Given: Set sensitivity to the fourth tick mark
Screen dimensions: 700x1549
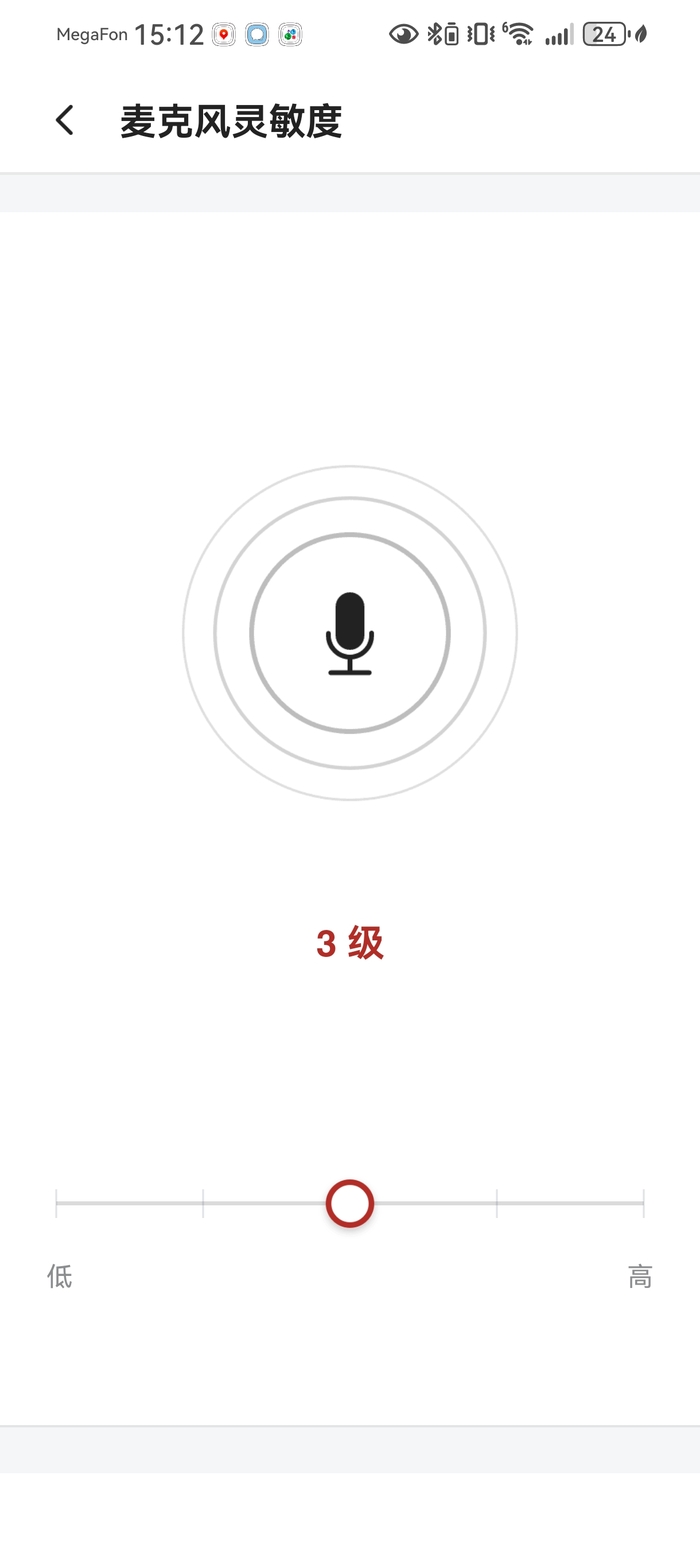Looking at the screenshot, I should click(497, 1203).
